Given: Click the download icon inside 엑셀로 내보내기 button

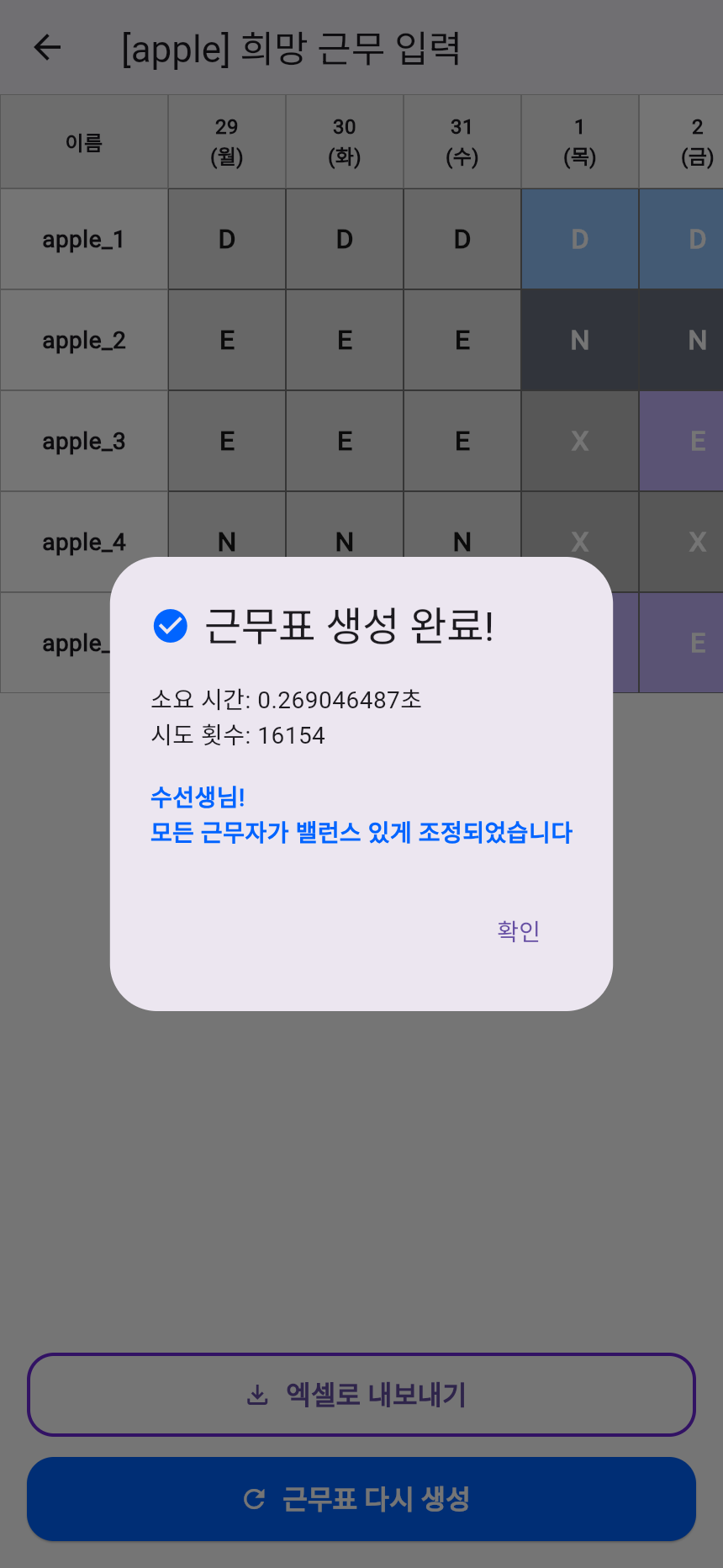Looking at the screenshot, I should click(x=256, y=1394).
